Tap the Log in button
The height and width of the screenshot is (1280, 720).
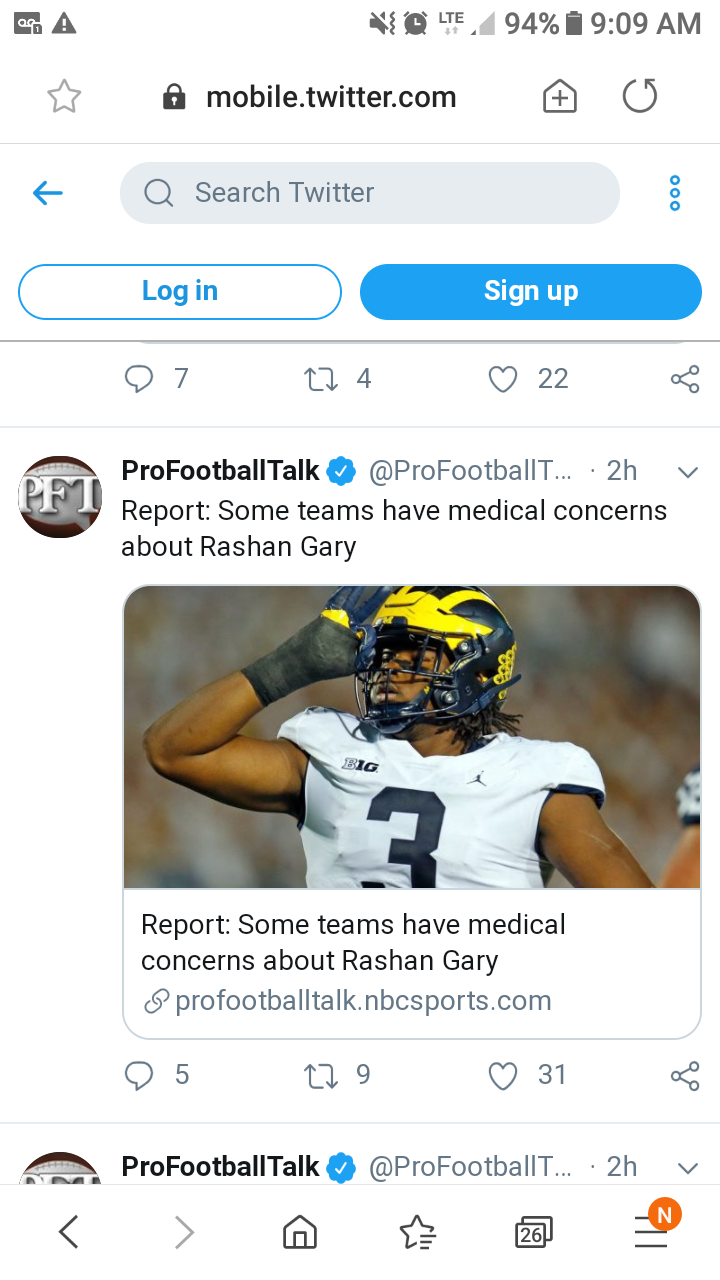(180, 292)
